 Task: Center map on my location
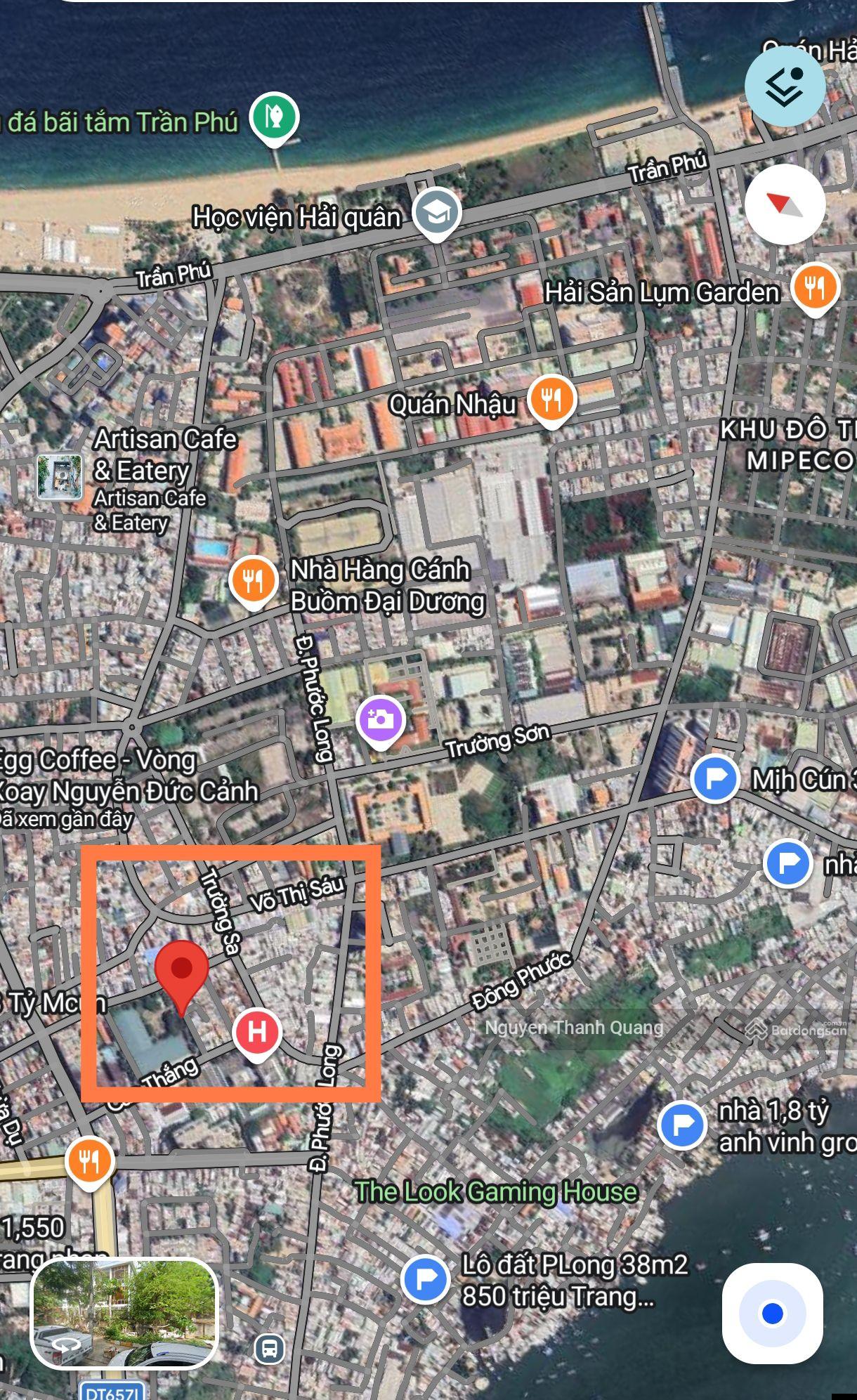(x=772, y=1314)
